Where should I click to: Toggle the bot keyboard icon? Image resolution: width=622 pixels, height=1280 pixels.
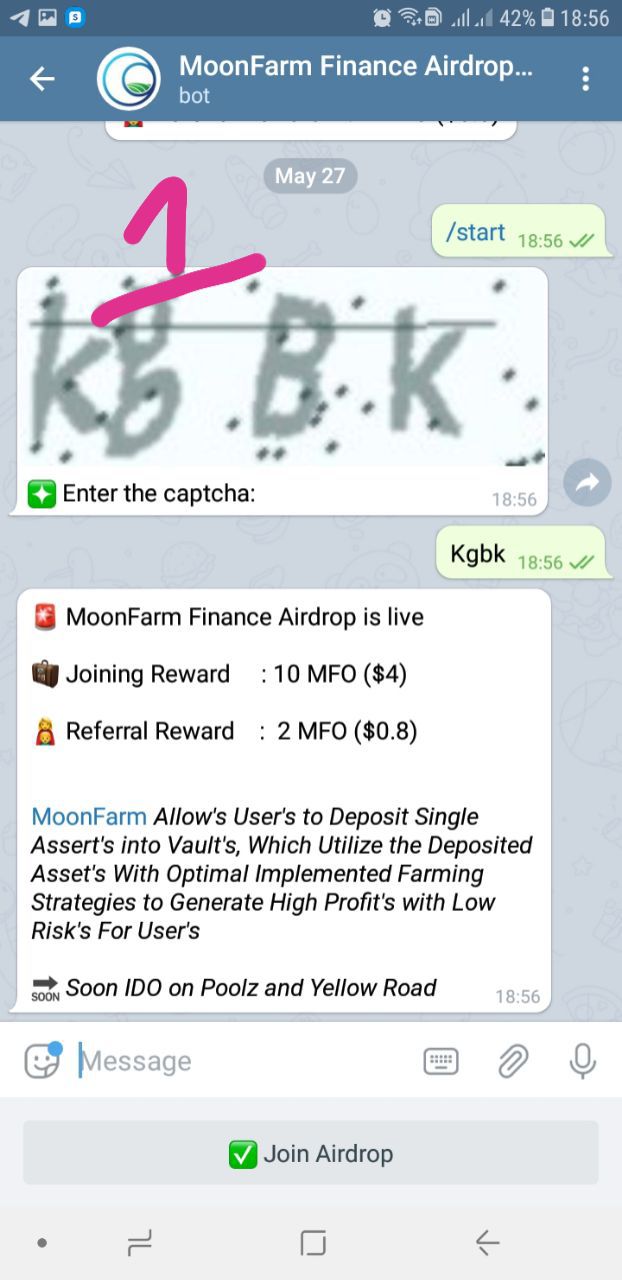pyautogui.click(x=441, y=1061)
